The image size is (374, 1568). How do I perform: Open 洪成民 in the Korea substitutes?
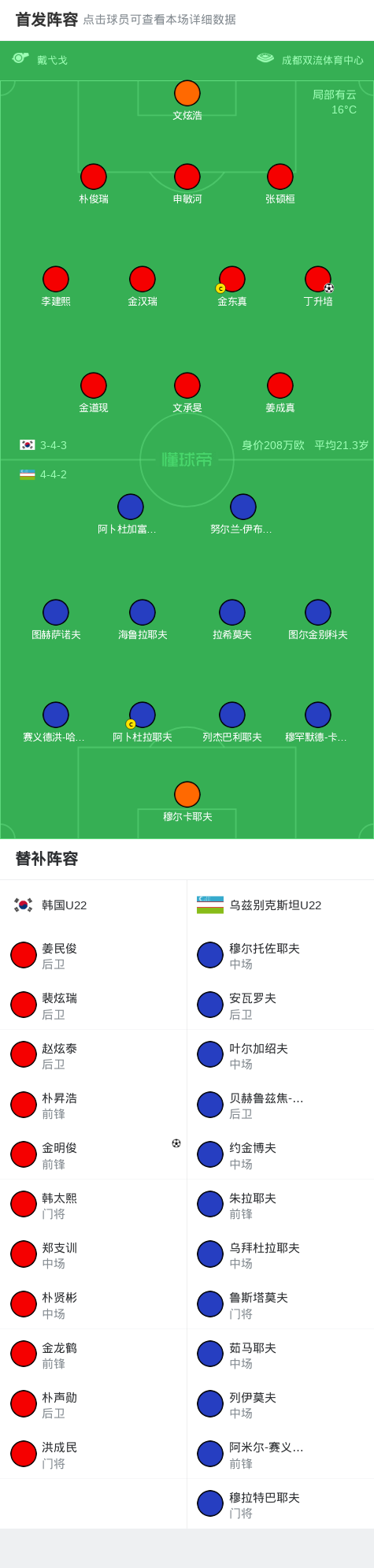[x=94, y=1455]
